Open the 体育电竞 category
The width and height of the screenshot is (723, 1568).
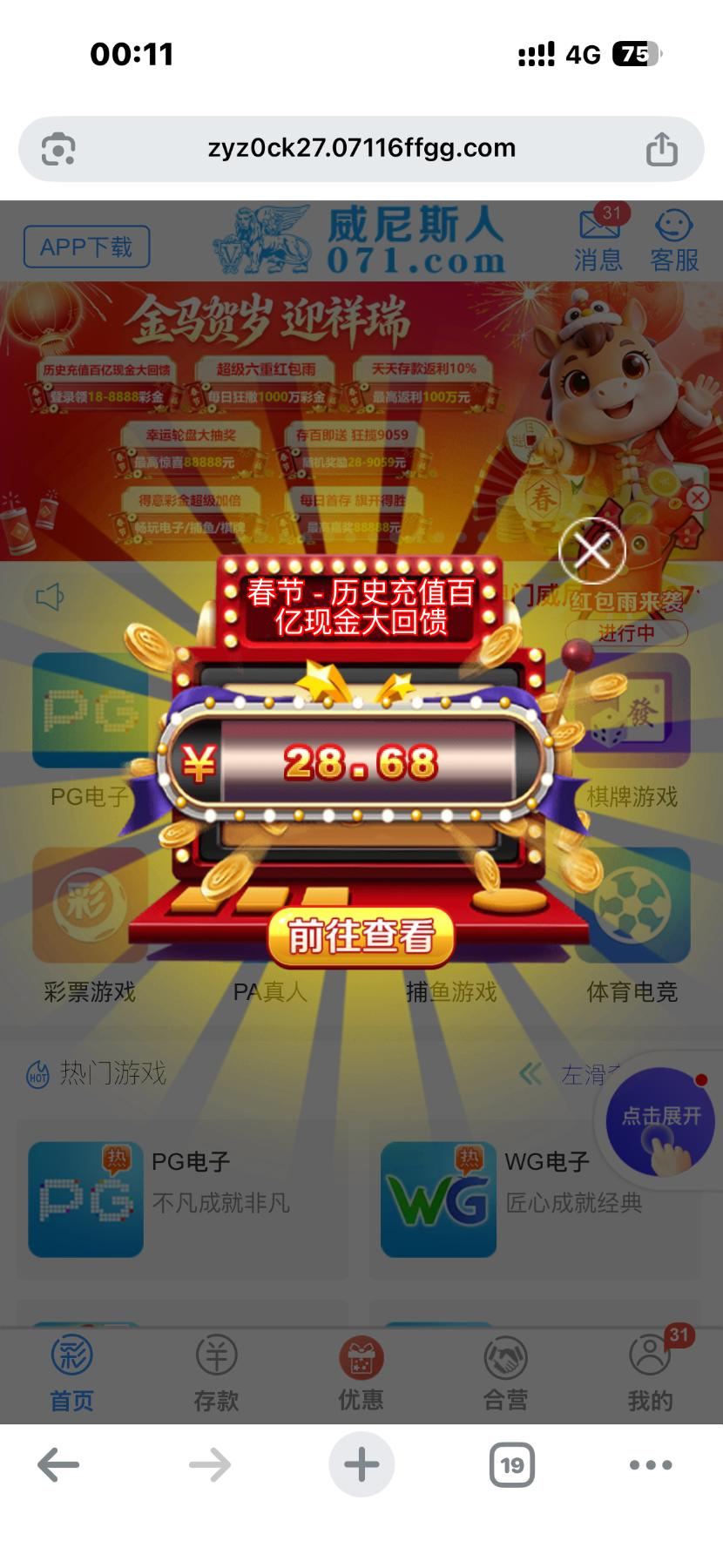632,923
